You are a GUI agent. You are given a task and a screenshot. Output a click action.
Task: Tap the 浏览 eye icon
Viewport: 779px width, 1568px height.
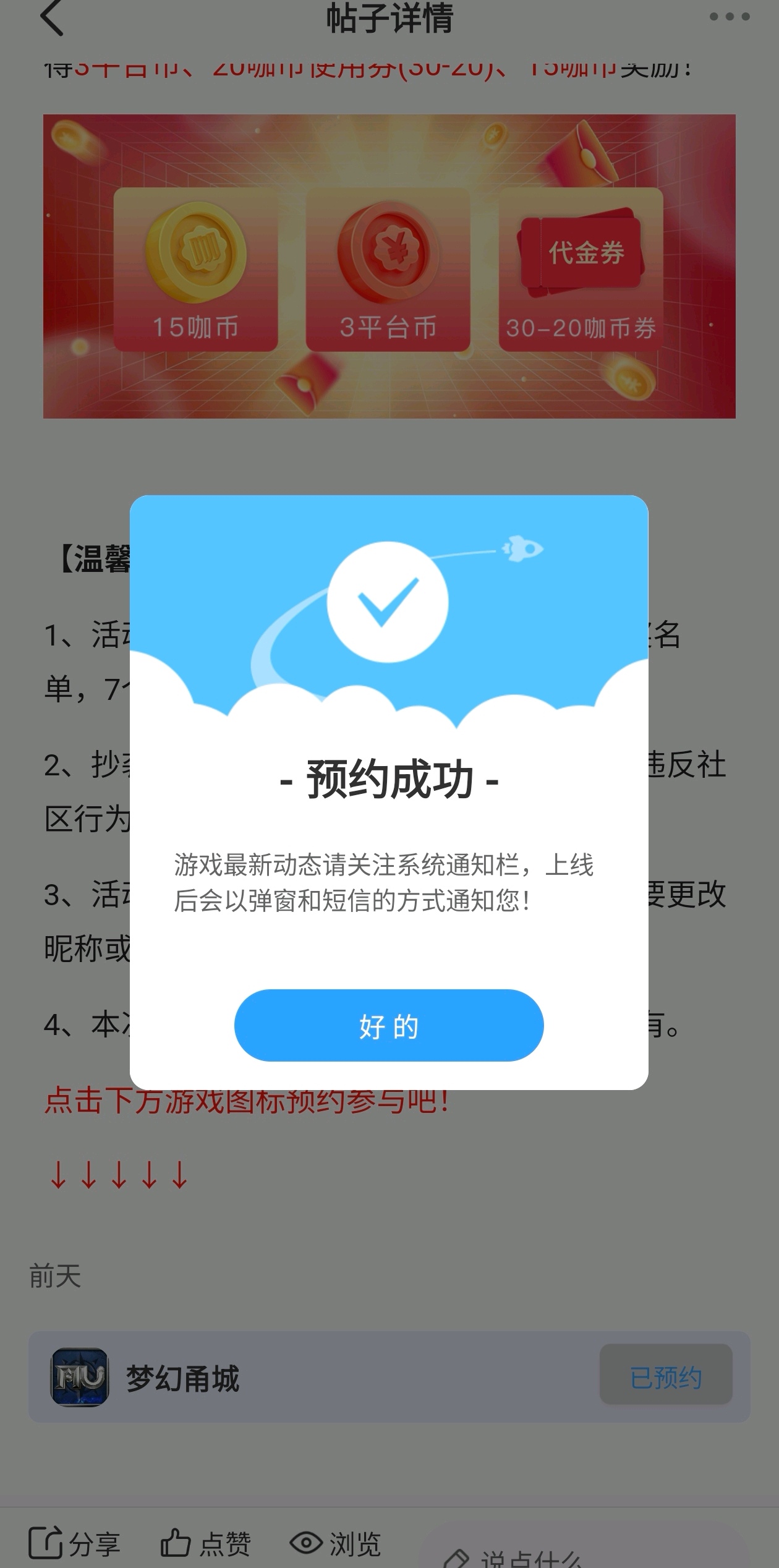pyautogui.click(x=307, y=1542)
